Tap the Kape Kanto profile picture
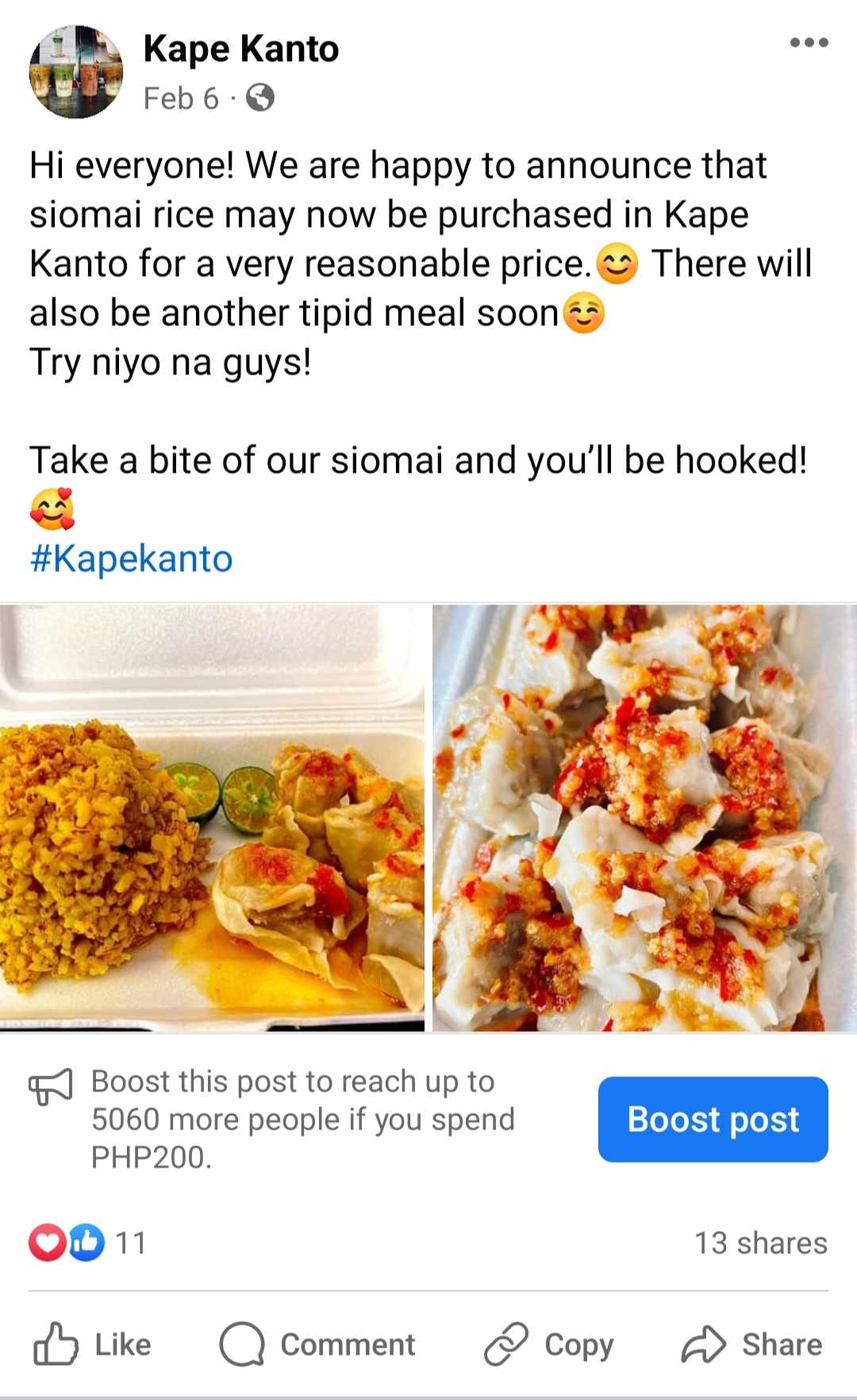This screenshot has width=857, height=1400. coord(76,72)
